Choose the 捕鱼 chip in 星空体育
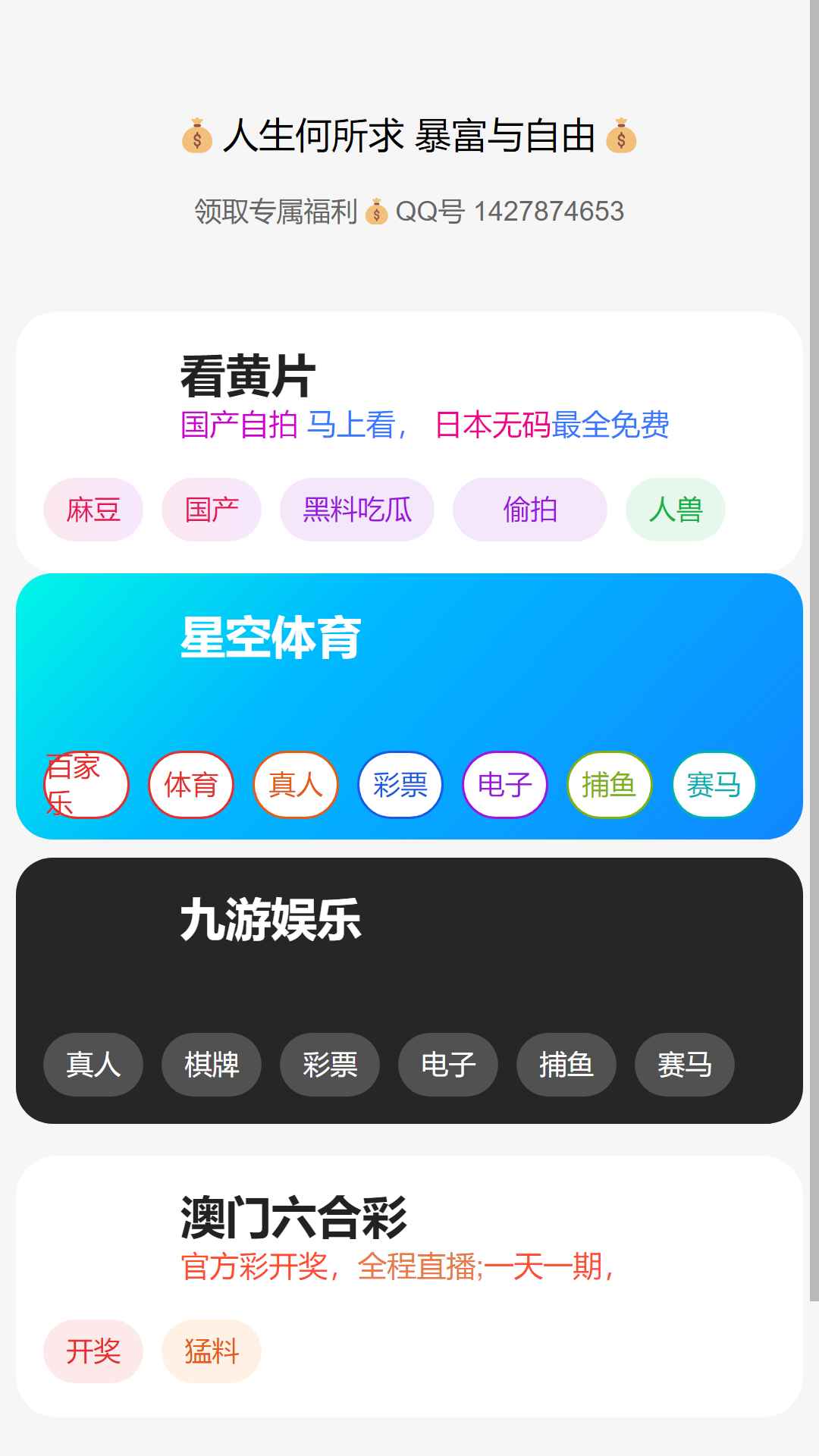This screenshot has height=1456, width=819. click(x=609, y=785)
